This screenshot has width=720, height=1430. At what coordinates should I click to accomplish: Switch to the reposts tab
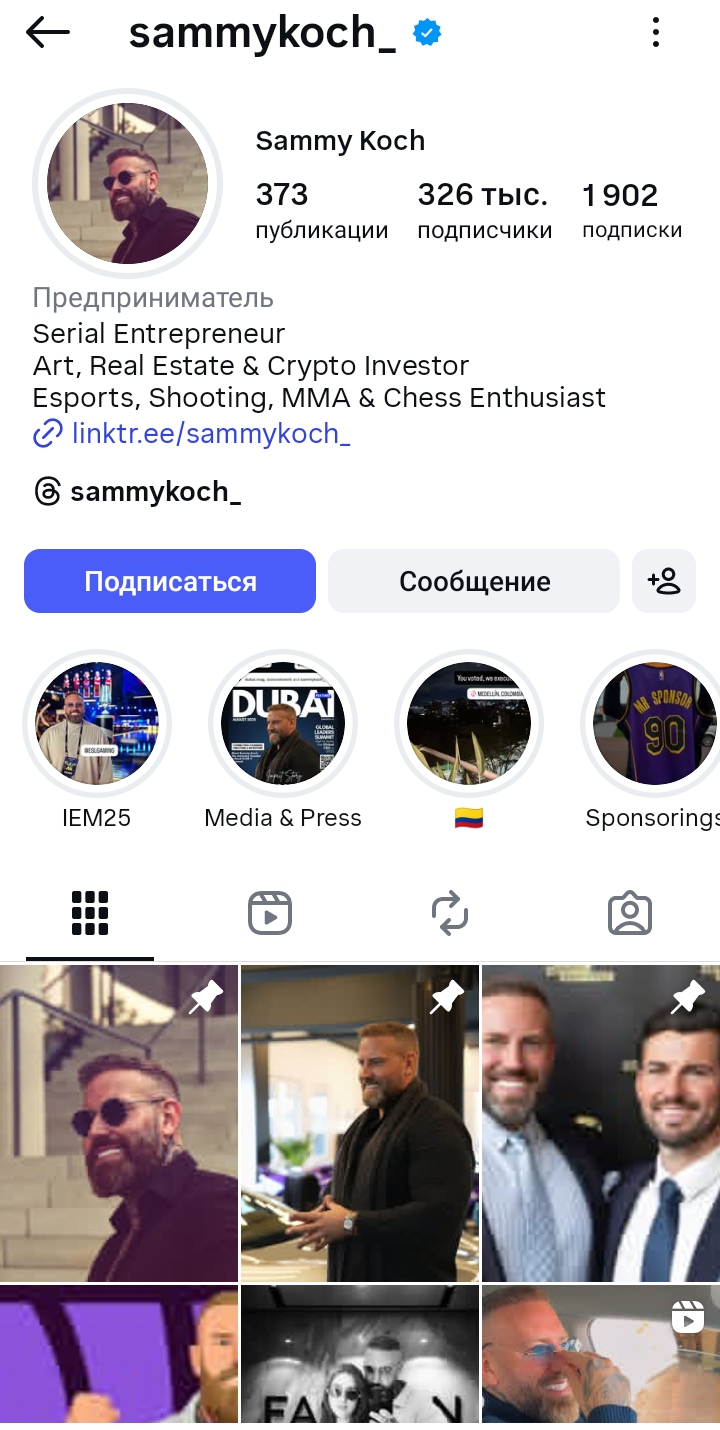(x=450, y=913)
